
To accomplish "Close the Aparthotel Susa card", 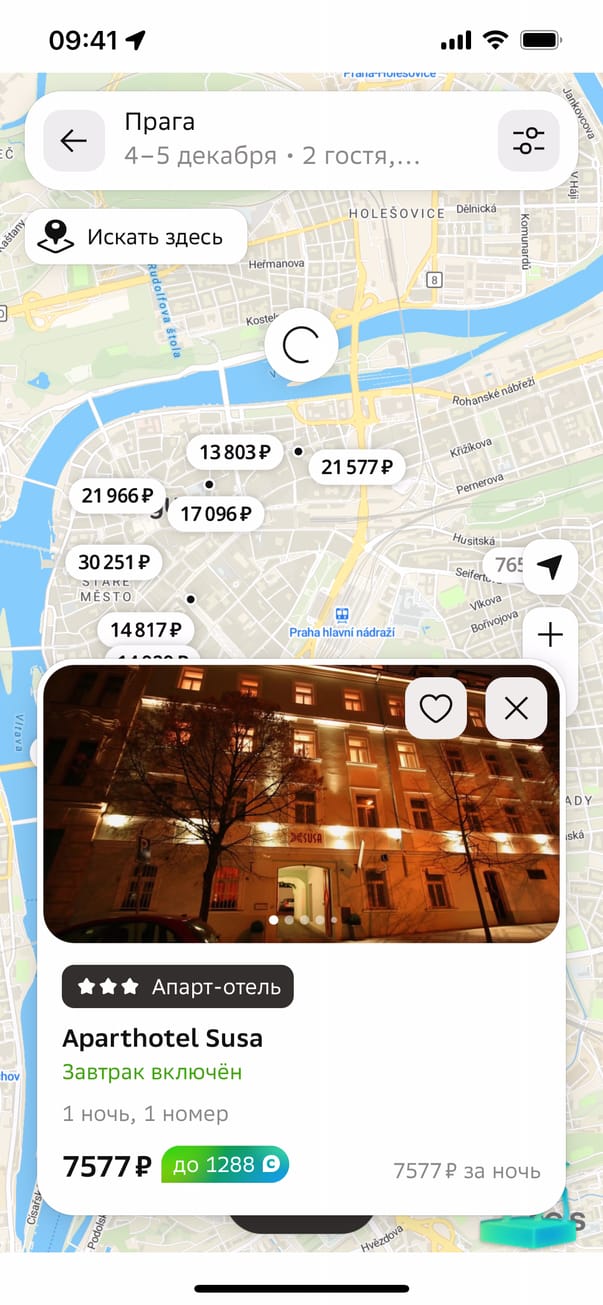I will [x=516, y=709].
